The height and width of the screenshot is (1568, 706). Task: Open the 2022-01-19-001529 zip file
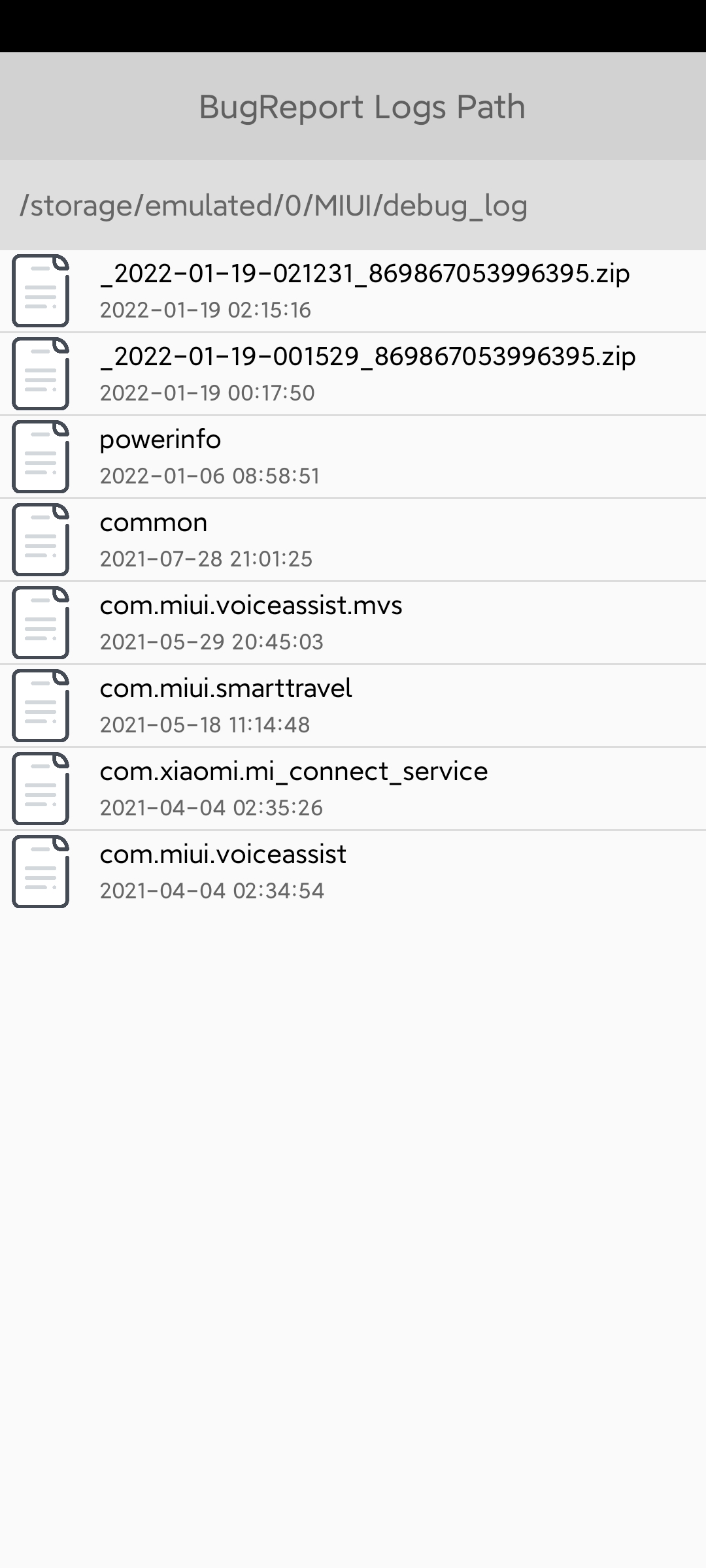coord(353,374)
